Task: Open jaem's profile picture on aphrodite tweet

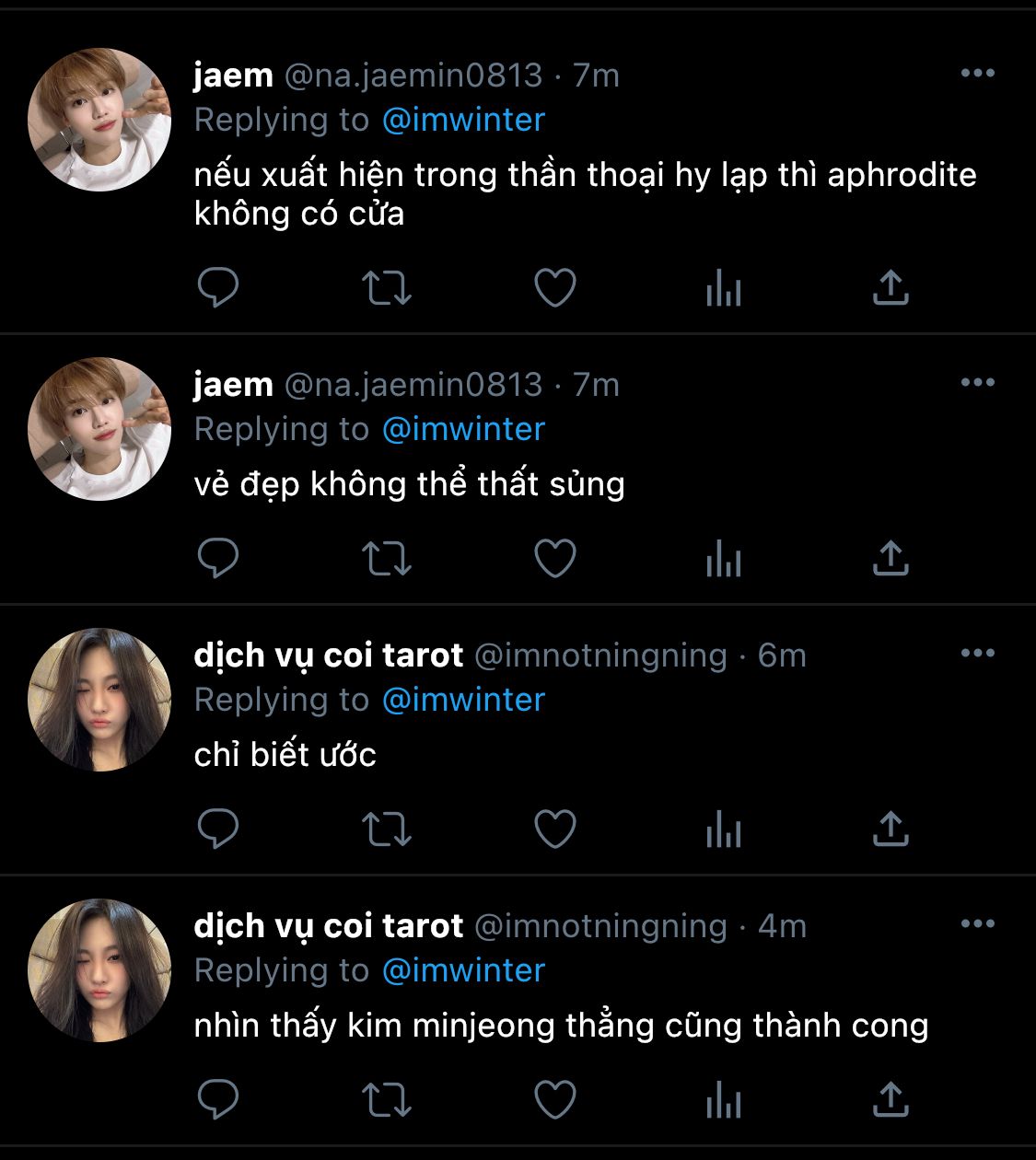Action: pos(99,120)
